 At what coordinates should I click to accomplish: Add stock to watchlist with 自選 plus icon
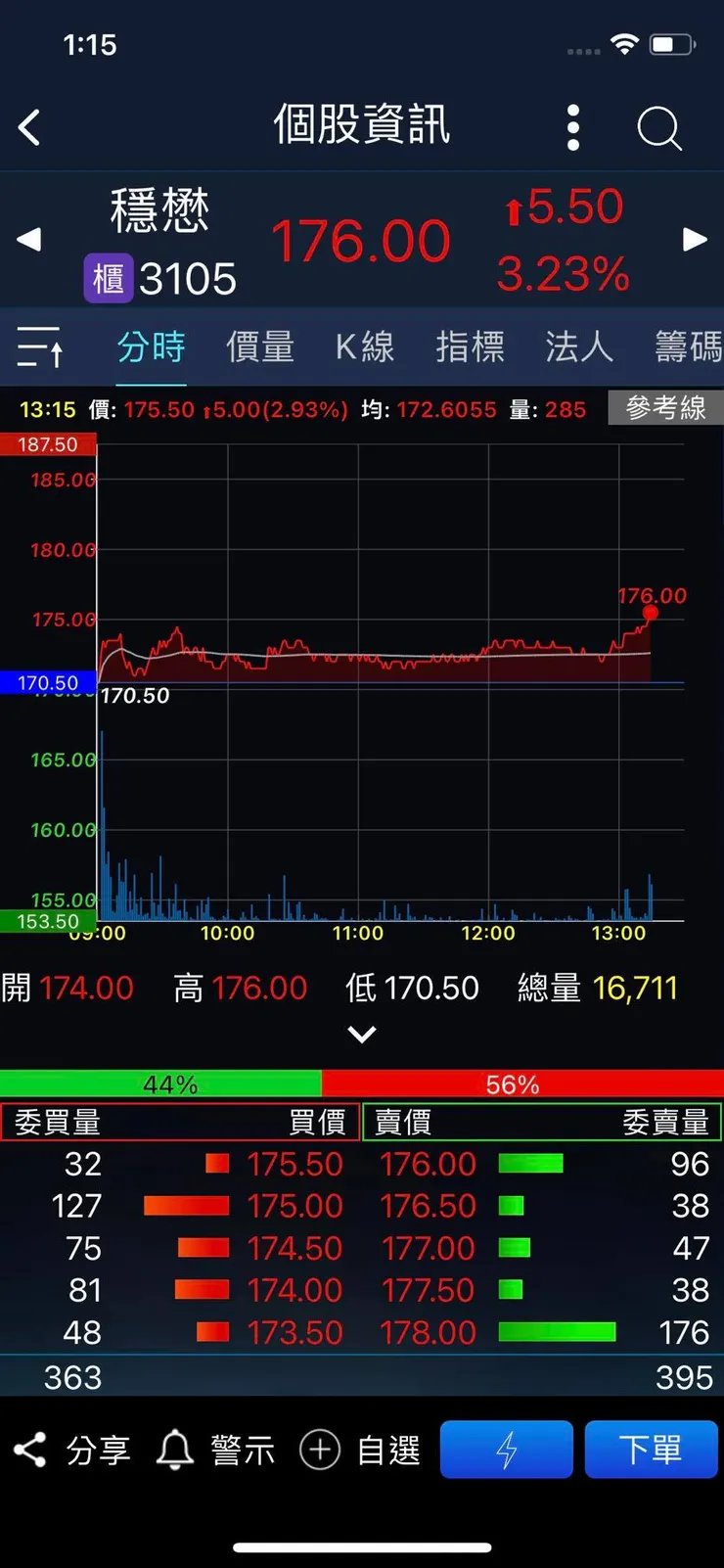point(362,1450)
